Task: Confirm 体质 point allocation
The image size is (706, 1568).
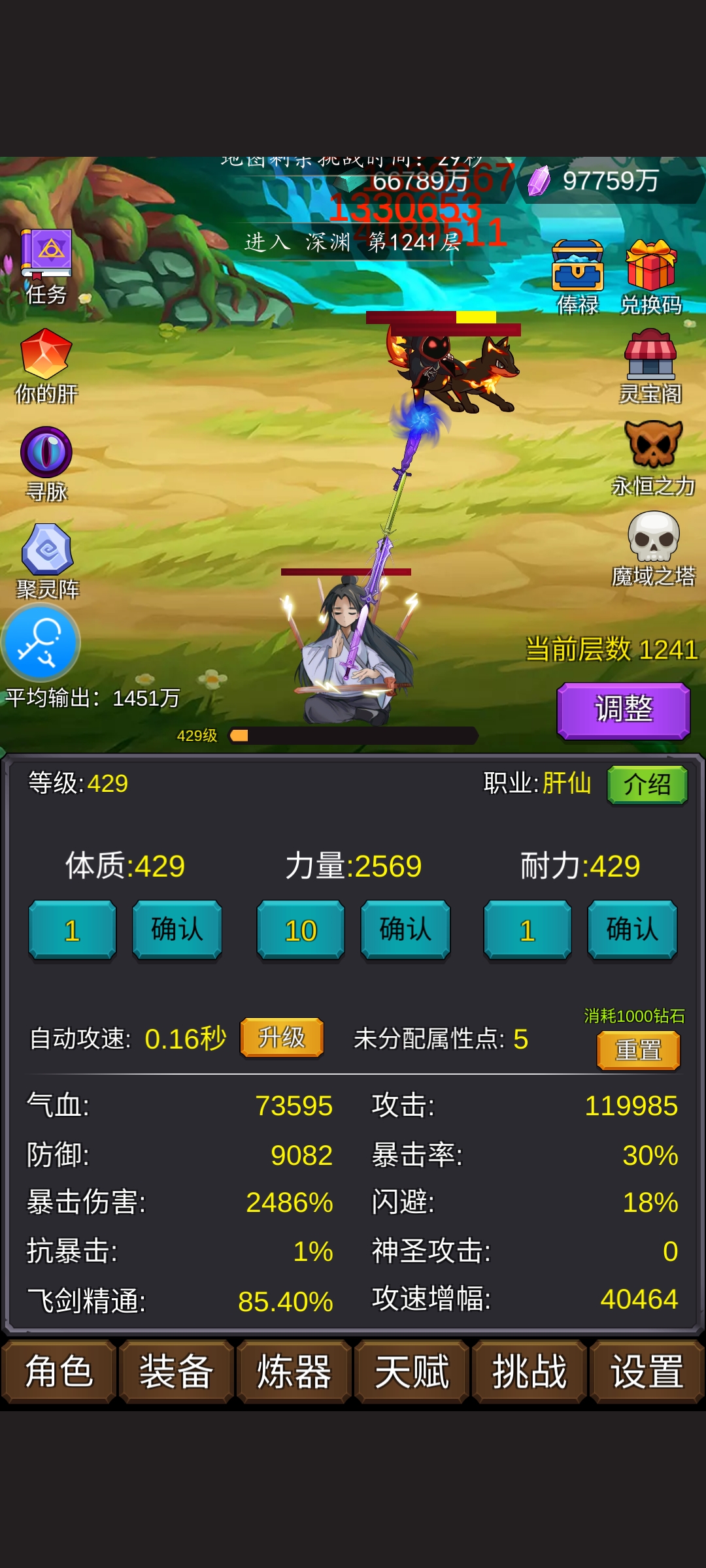Action: pyautogui.click(x=177, y=930)
